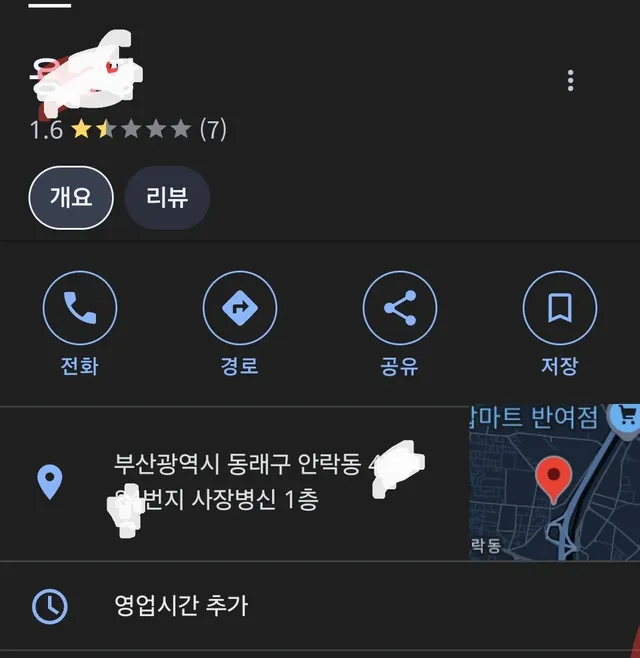Viewport: 640px width, 658px height.
Task: Call the place with 전화 button
Action: [x=80, y=309]
